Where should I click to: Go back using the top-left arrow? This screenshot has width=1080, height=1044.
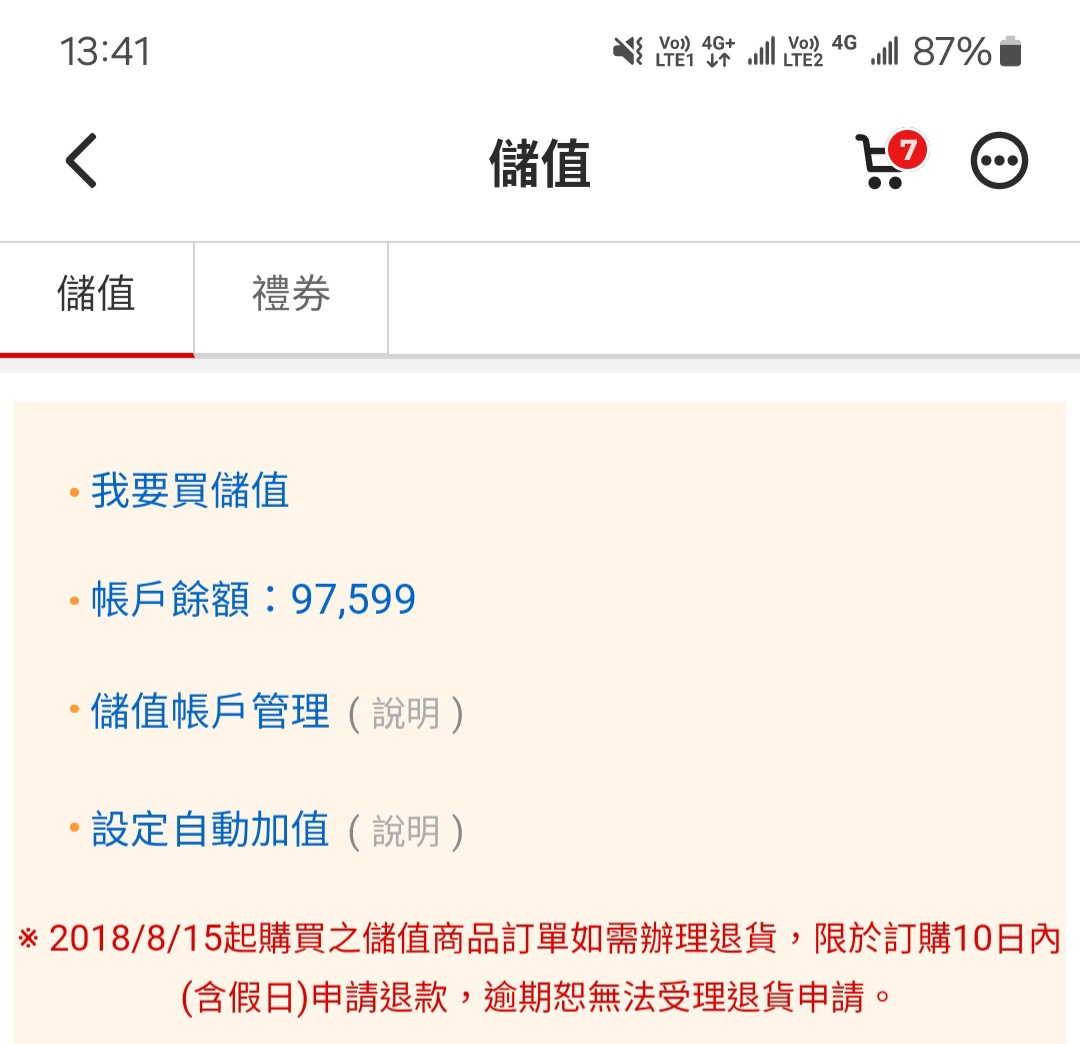(x=82, y=161)
